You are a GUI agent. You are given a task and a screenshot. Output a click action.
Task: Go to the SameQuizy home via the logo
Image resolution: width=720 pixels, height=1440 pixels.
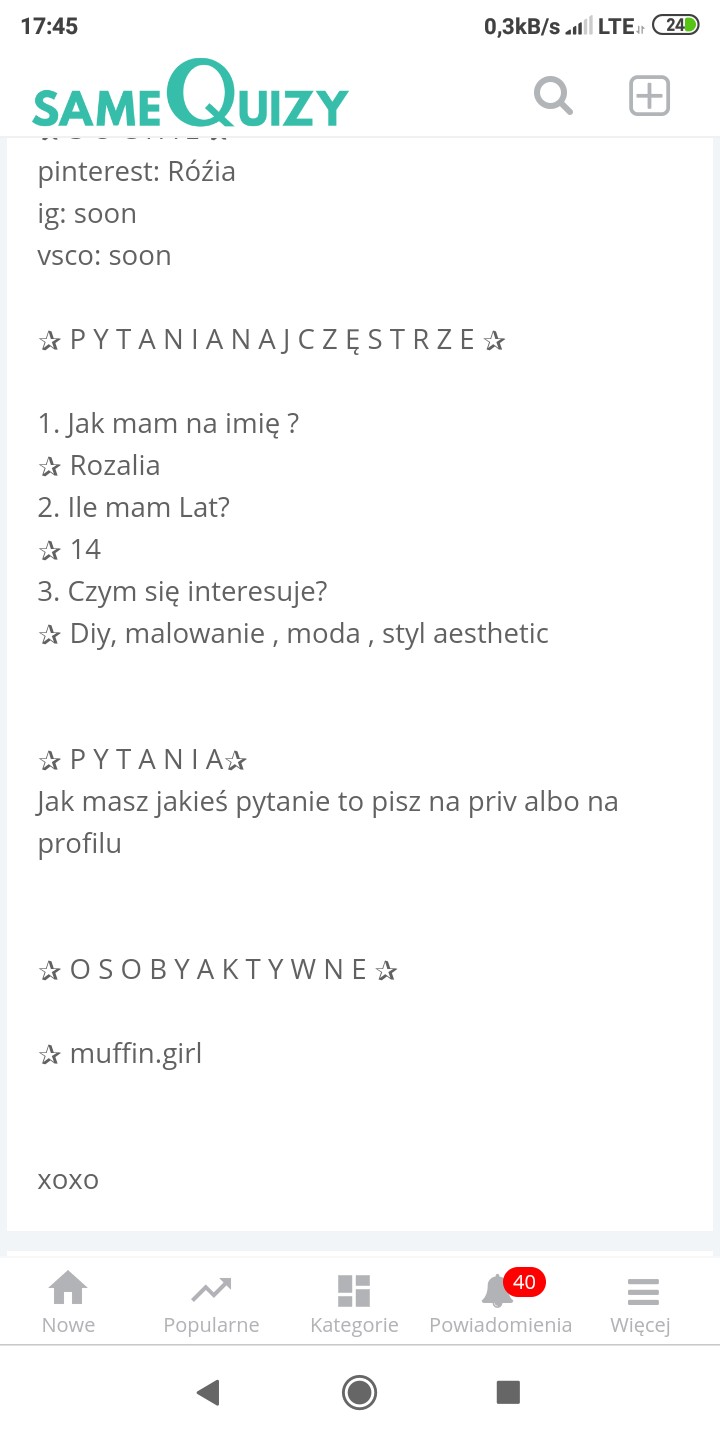click(x=190, y=96)
